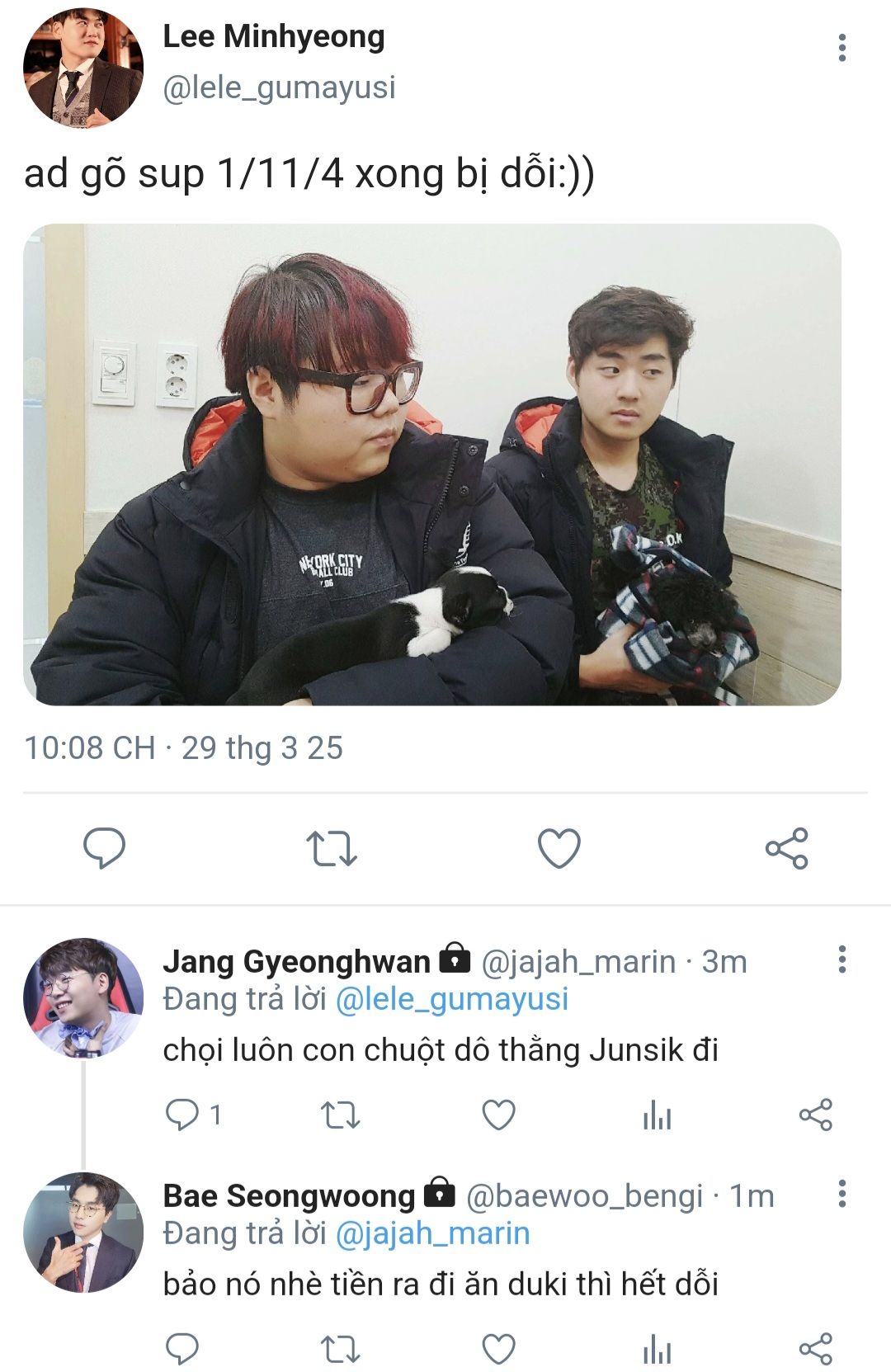Share Bae Seongwoong's reply
This screenshot has width=891, height=1372.
[815, 1350]
